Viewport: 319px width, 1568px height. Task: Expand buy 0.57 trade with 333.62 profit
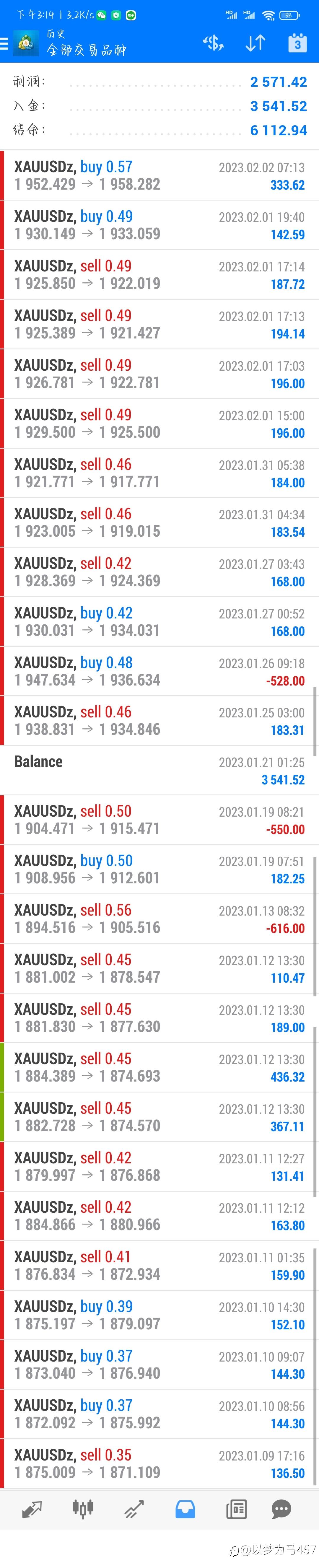[159, 175]
